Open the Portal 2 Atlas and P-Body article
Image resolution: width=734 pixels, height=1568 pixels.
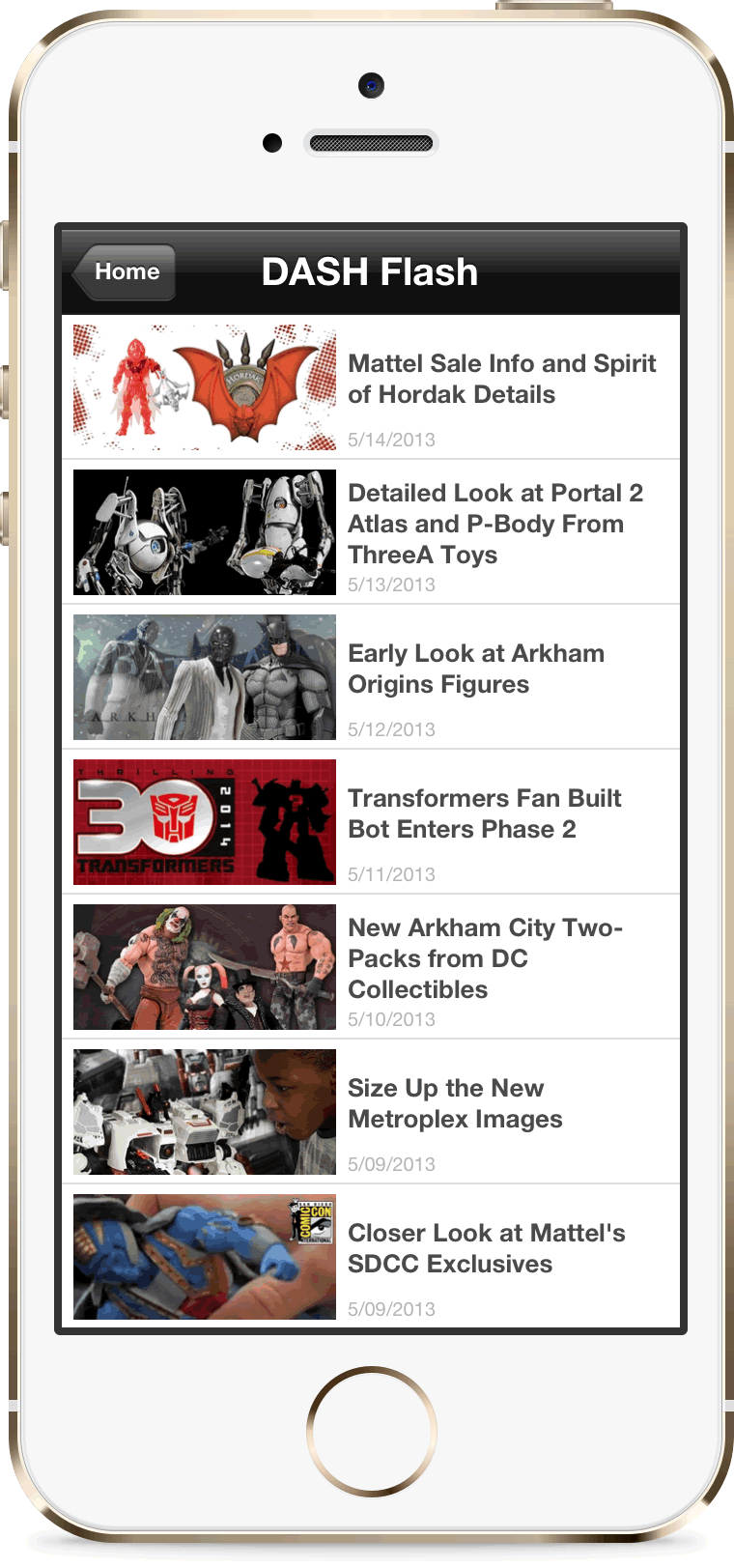pyautogui.click(x=371, y=532)
